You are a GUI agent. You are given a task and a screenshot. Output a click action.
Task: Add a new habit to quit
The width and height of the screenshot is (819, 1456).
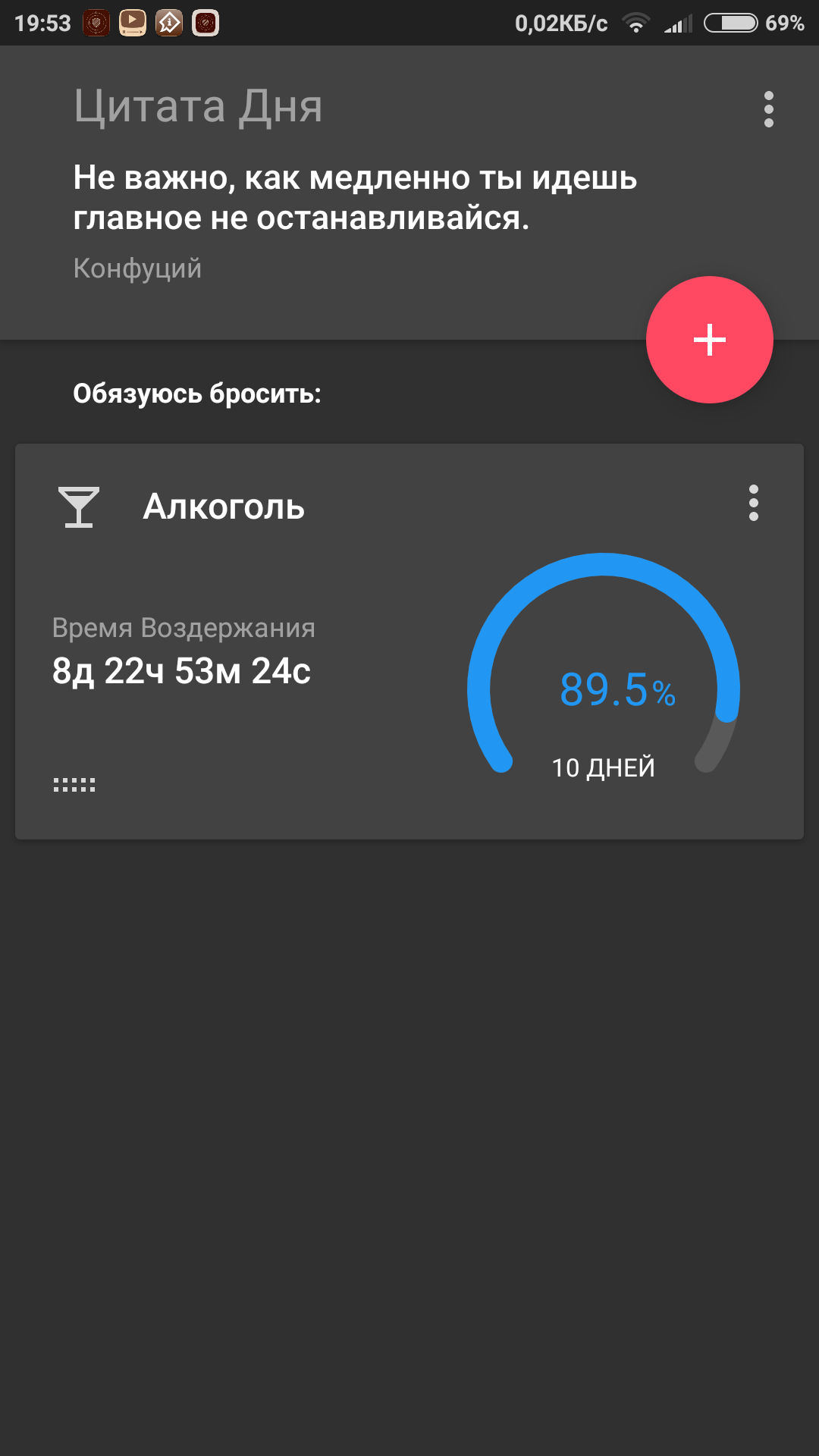pyautogui.click(x=709, y=339)
